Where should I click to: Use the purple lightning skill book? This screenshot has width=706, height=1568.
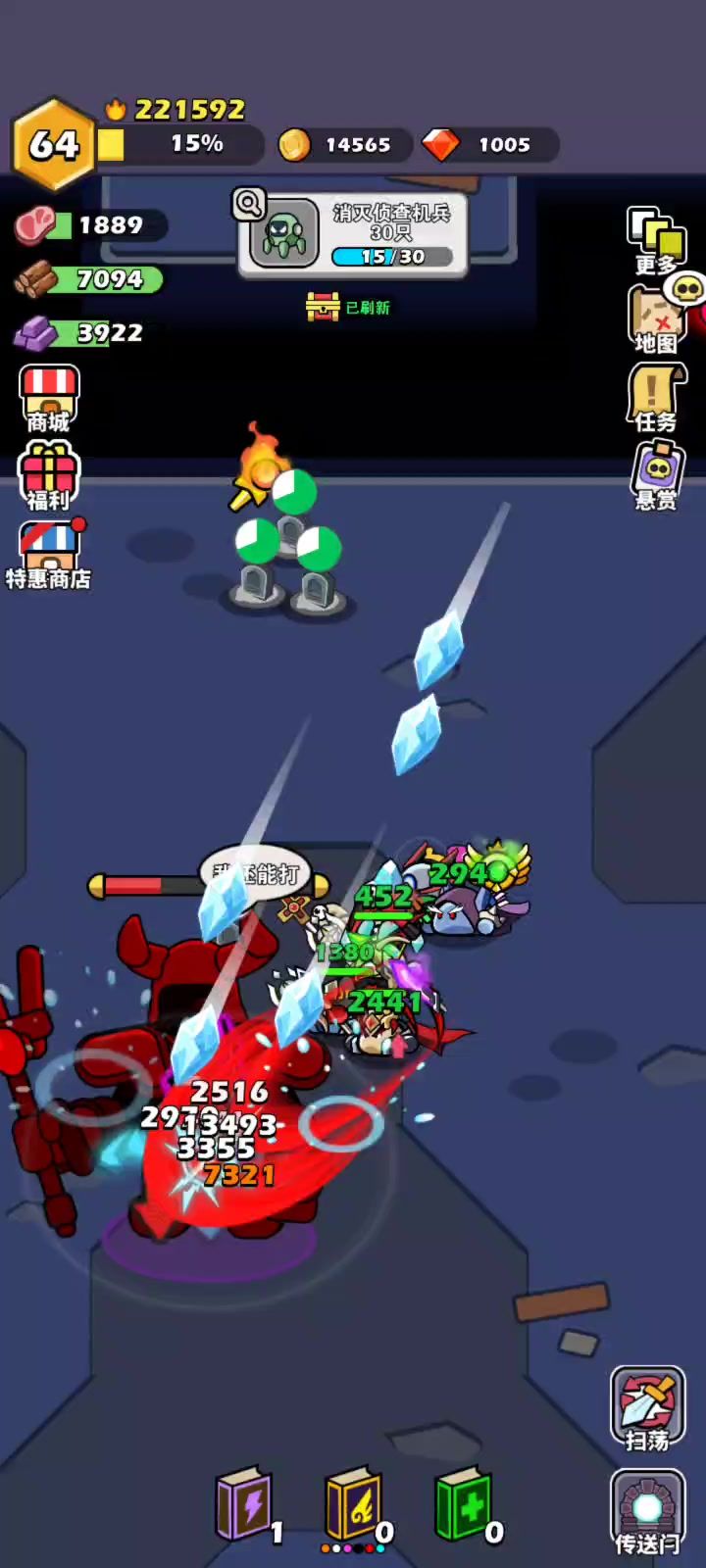[244, 1504]
